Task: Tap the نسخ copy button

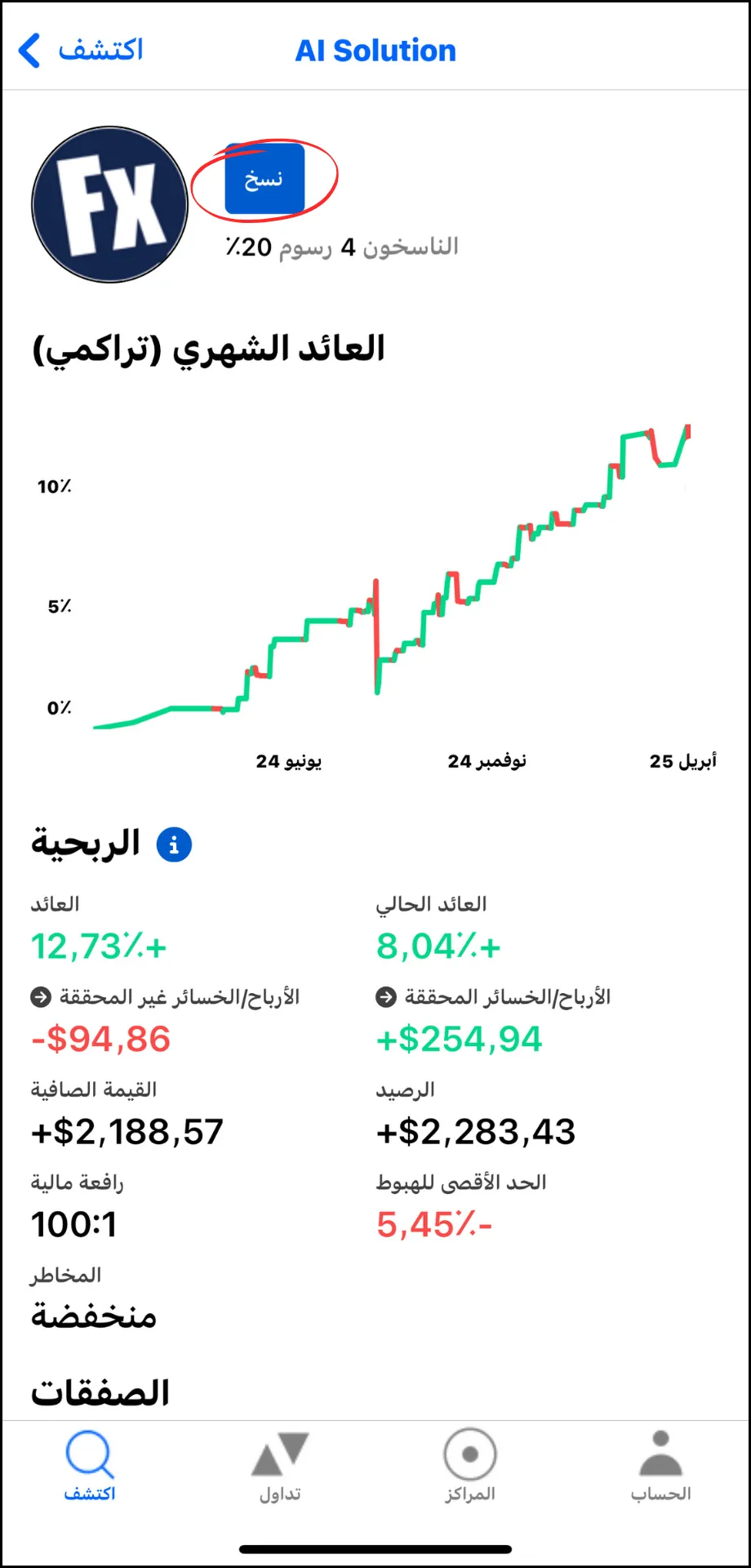Action: click(264, 179)
